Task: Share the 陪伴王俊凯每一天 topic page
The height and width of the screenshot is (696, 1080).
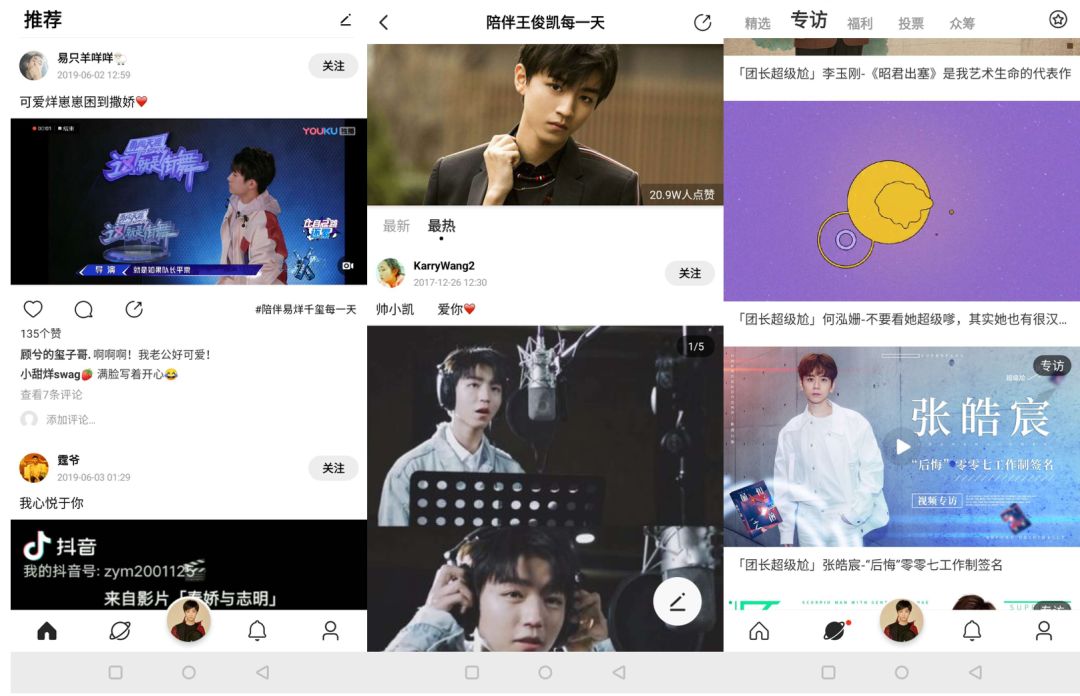Action: pos(702,23)
